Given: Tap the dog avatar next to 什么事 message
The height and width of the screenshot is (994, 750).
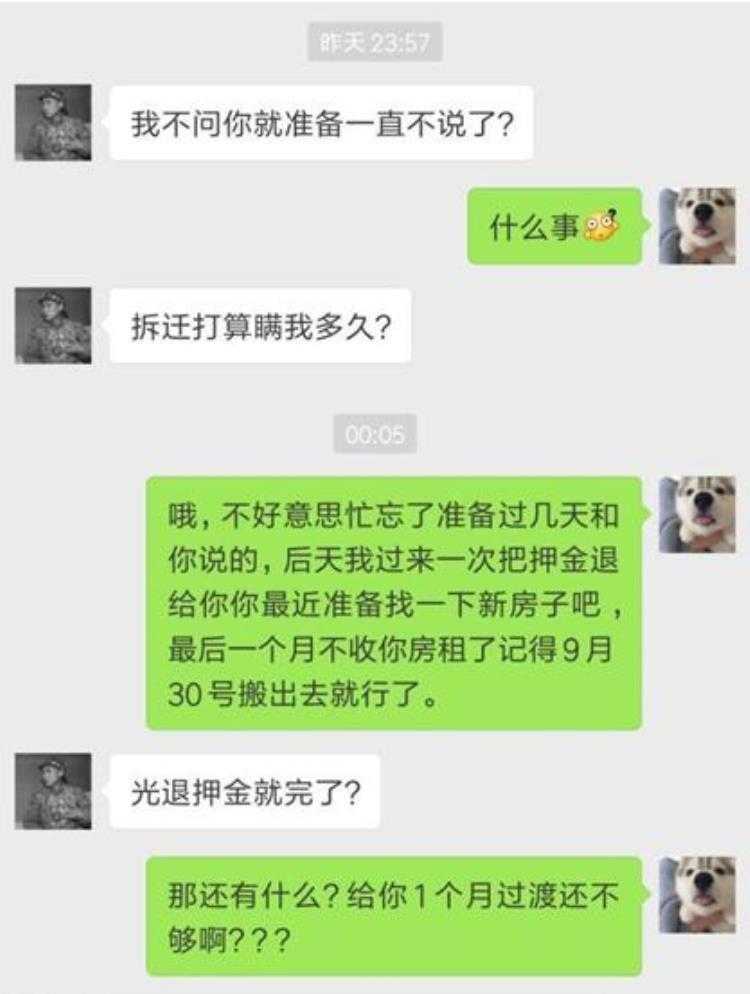Looking at the screenshot, I should click(697, 226).
